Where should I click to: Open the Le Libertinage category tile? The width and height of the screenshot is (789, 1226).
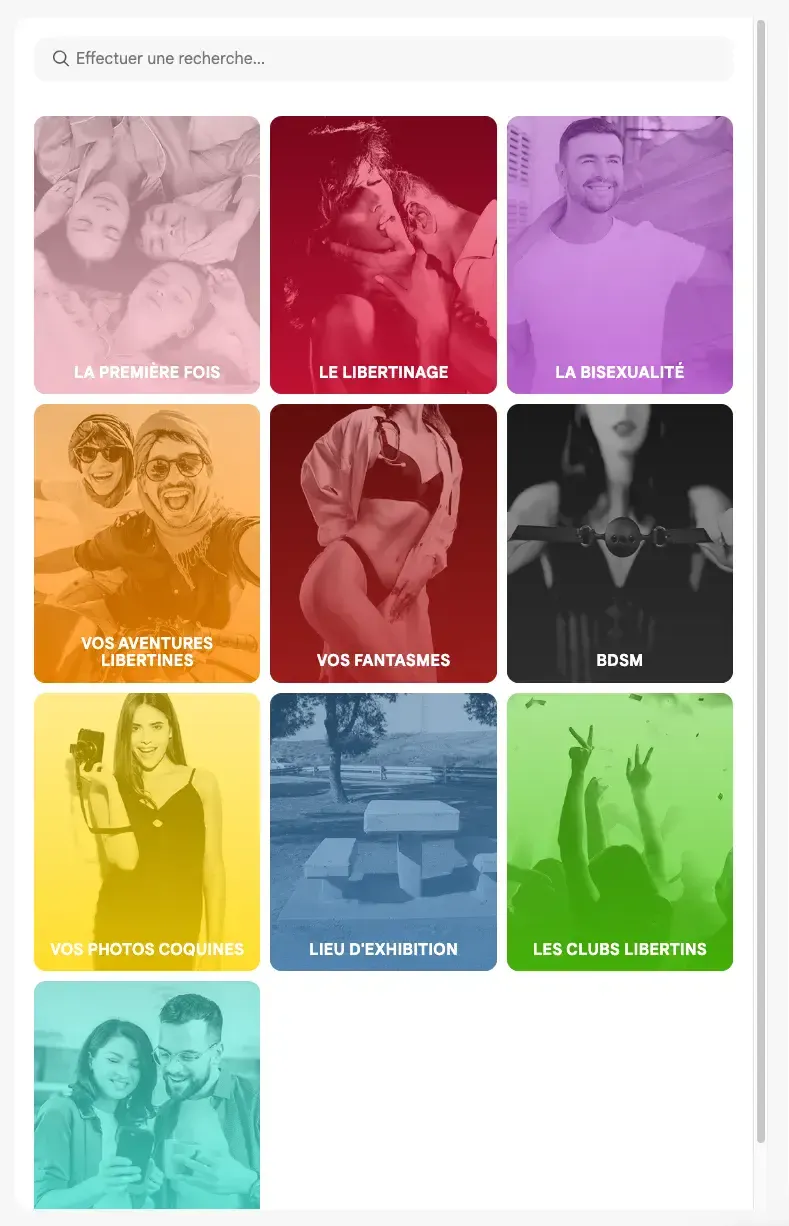point(383,255)
